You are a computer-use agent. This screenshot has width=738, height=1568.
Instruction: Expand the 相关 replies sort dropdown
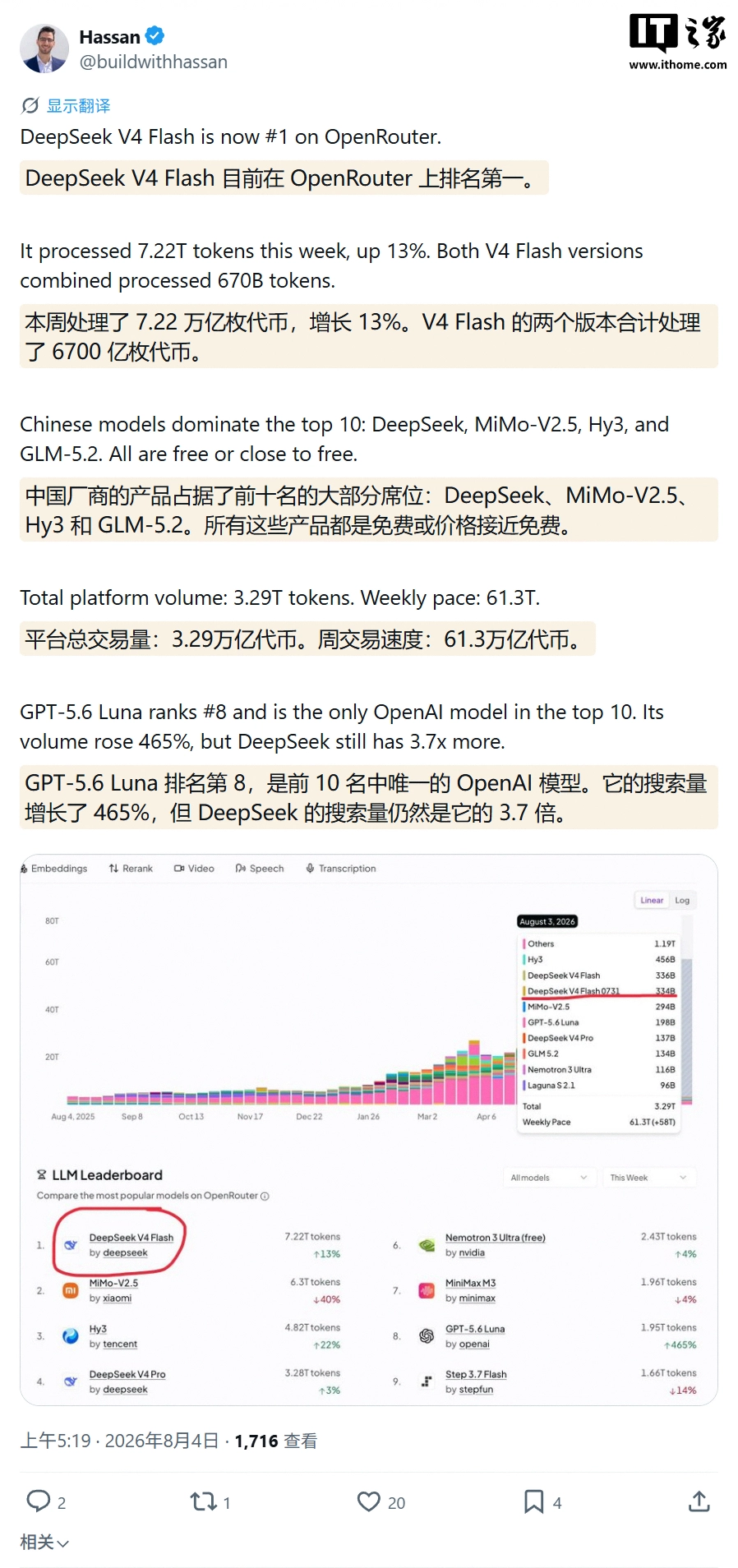click(44, 1542)
